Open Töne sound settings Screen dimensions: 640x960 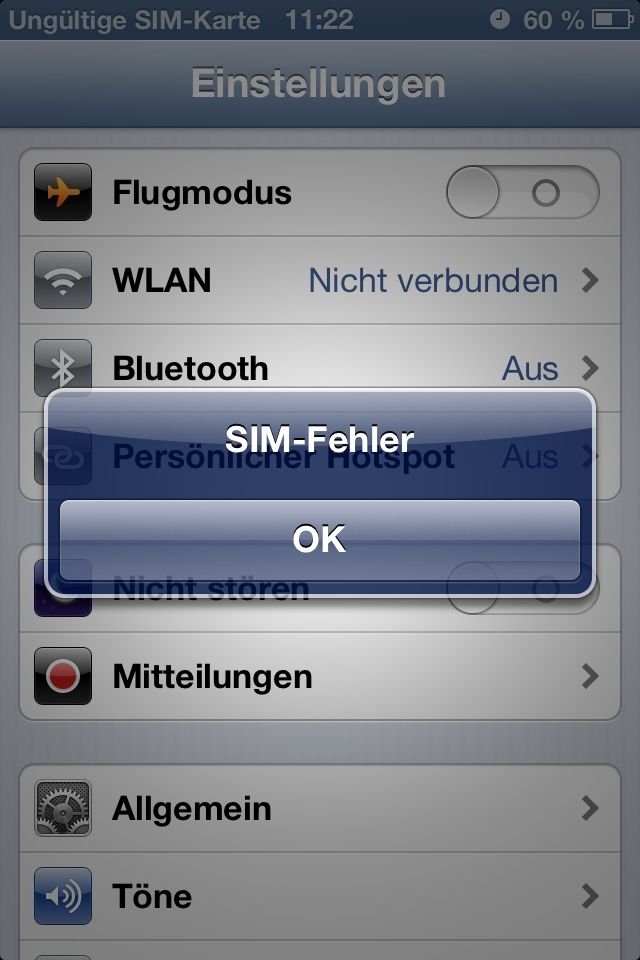320,895
